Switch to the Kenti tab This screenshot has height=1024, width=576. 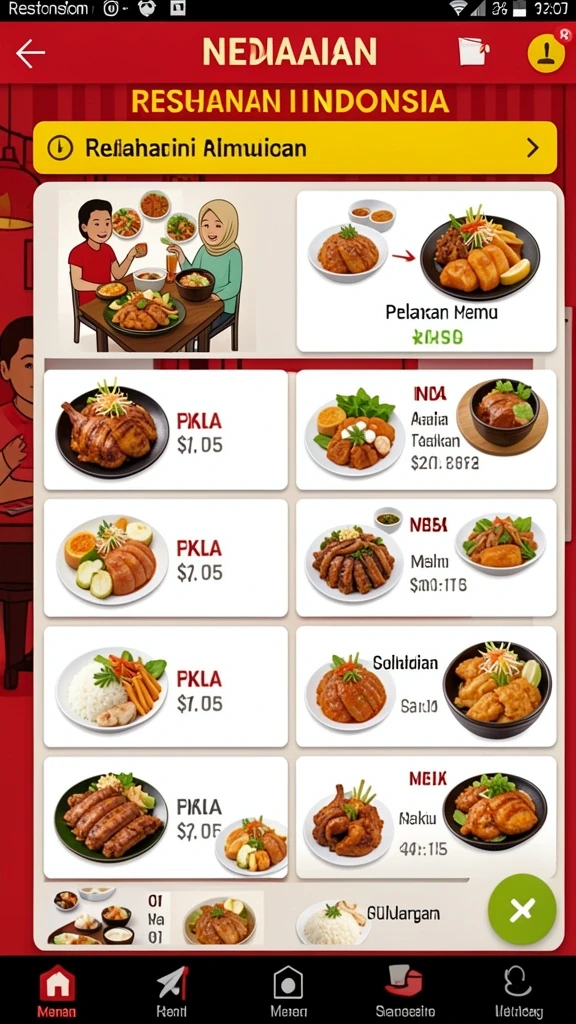(x=172, y=991)
